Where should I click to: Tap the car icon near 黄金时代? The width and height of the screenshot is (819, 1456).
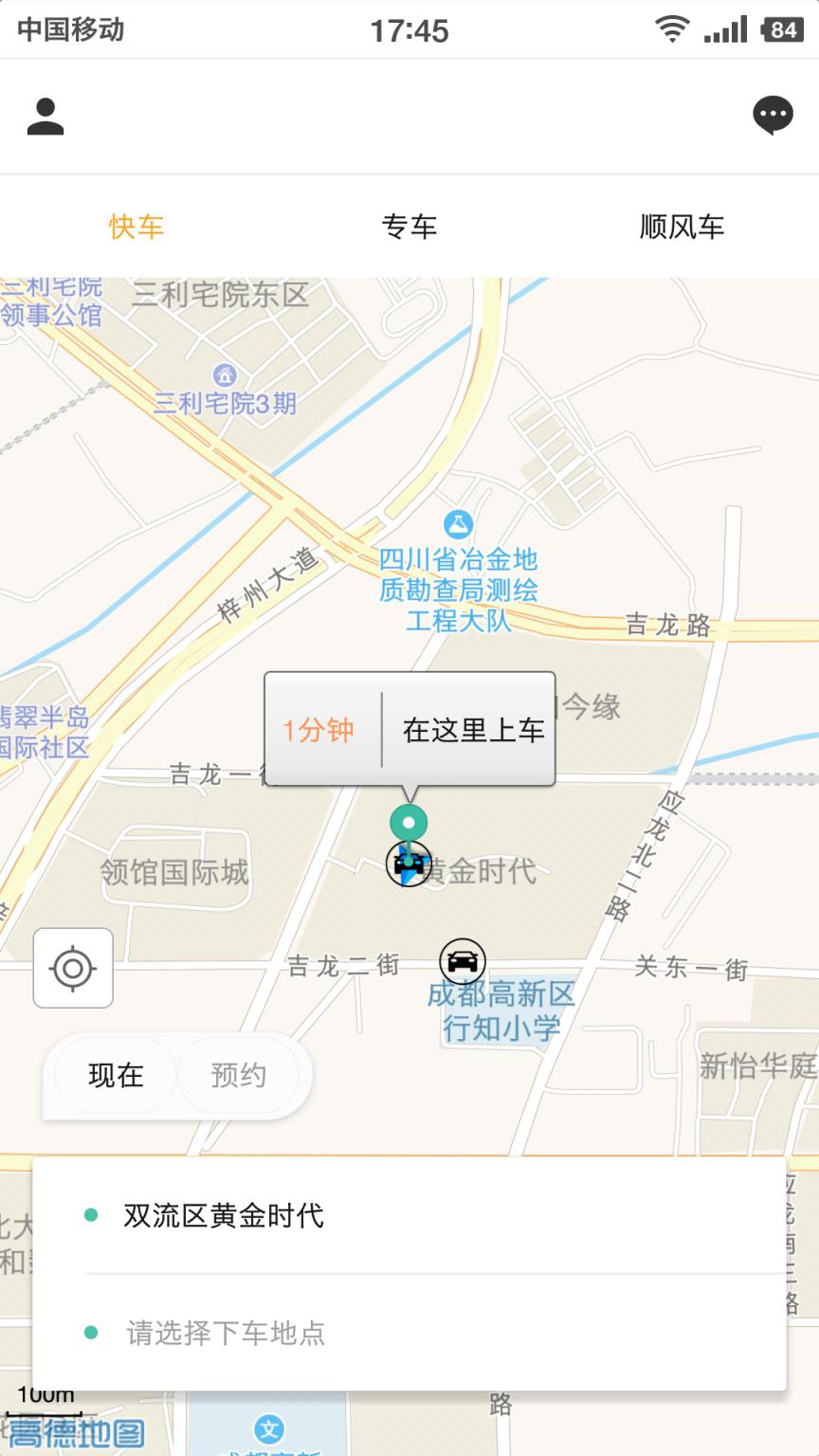[x=408, y=864]
